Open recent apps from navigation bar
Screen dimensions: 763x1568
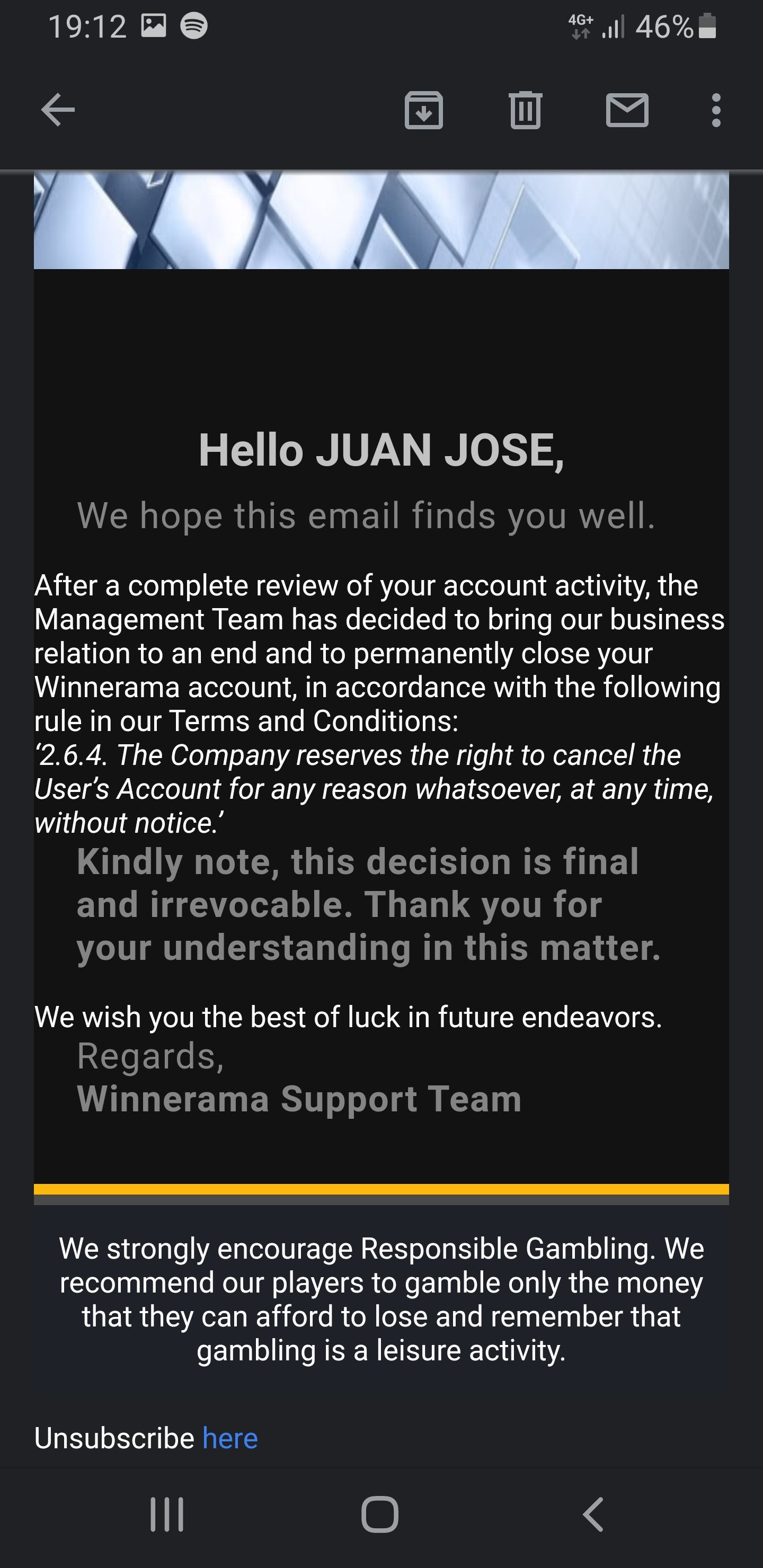167,1514
